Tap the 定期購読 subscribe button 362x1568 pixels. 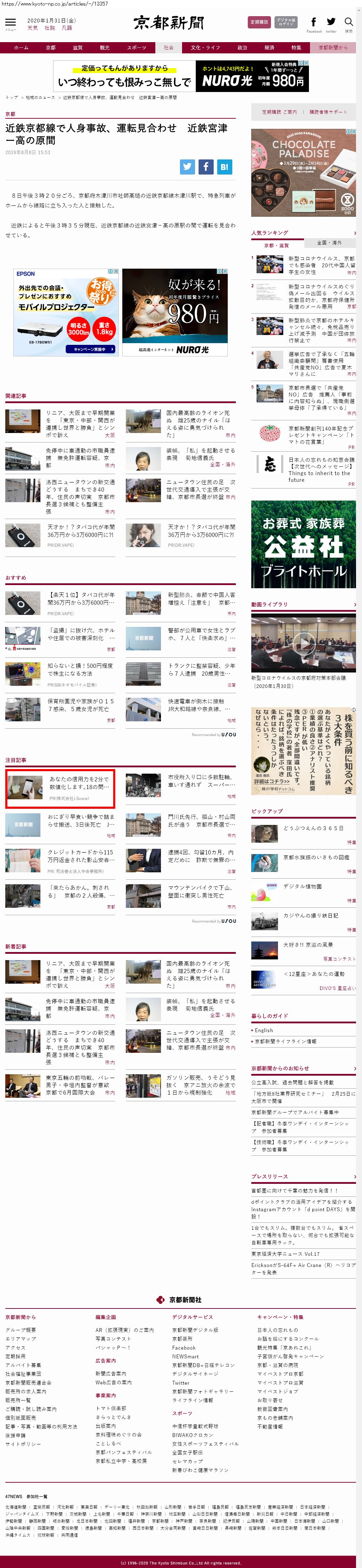[x=259, y=22]
